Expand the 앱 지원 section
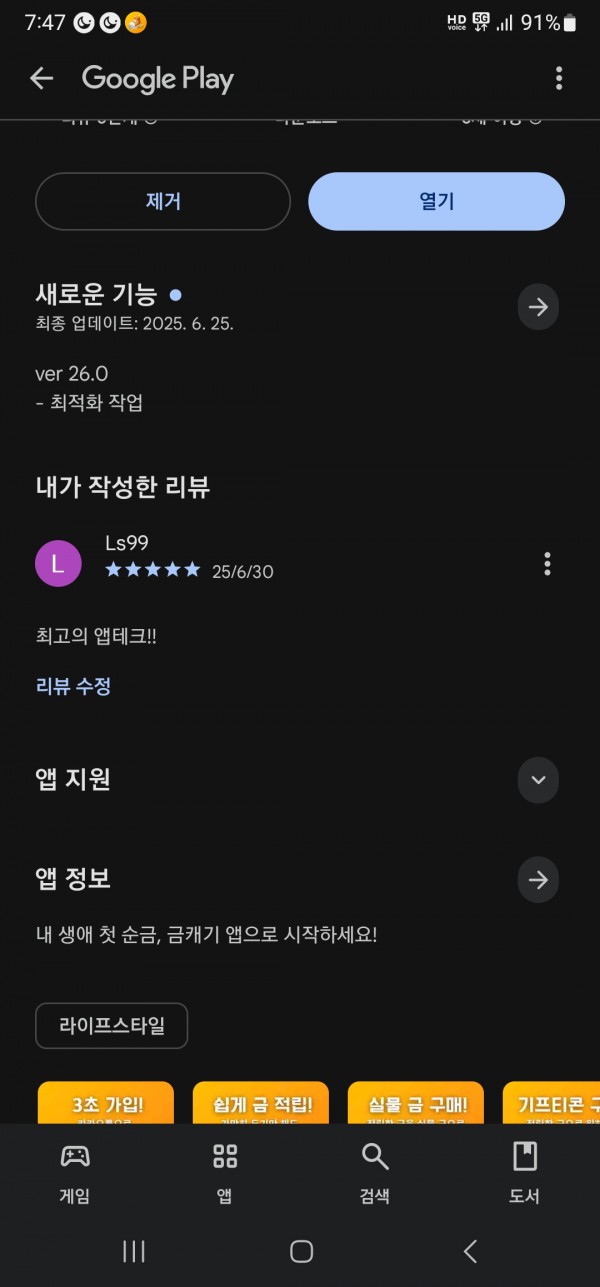 tap(538, 780)
